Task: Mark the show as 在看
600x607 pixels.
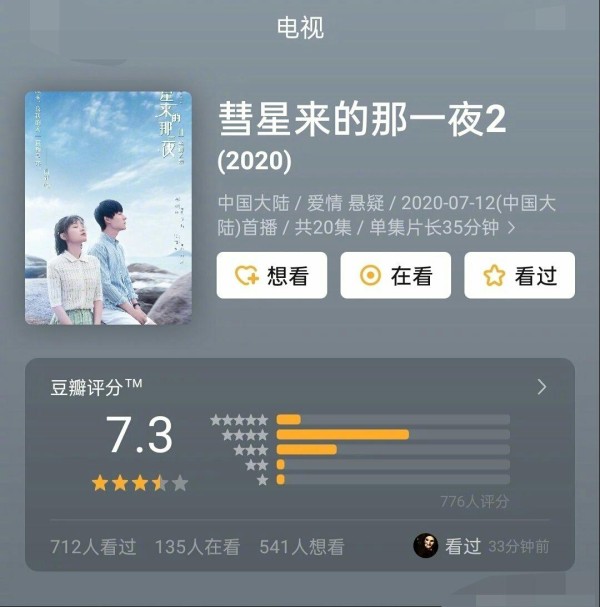Action: 395,275
